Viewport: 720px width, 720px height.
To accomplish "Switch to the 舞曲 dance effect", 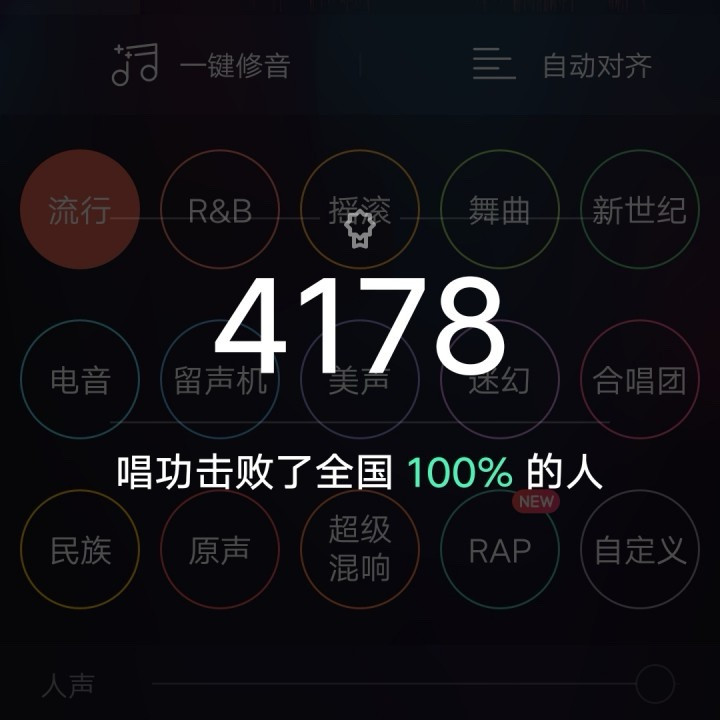I will pyautogui.click(x=500, y=209).
